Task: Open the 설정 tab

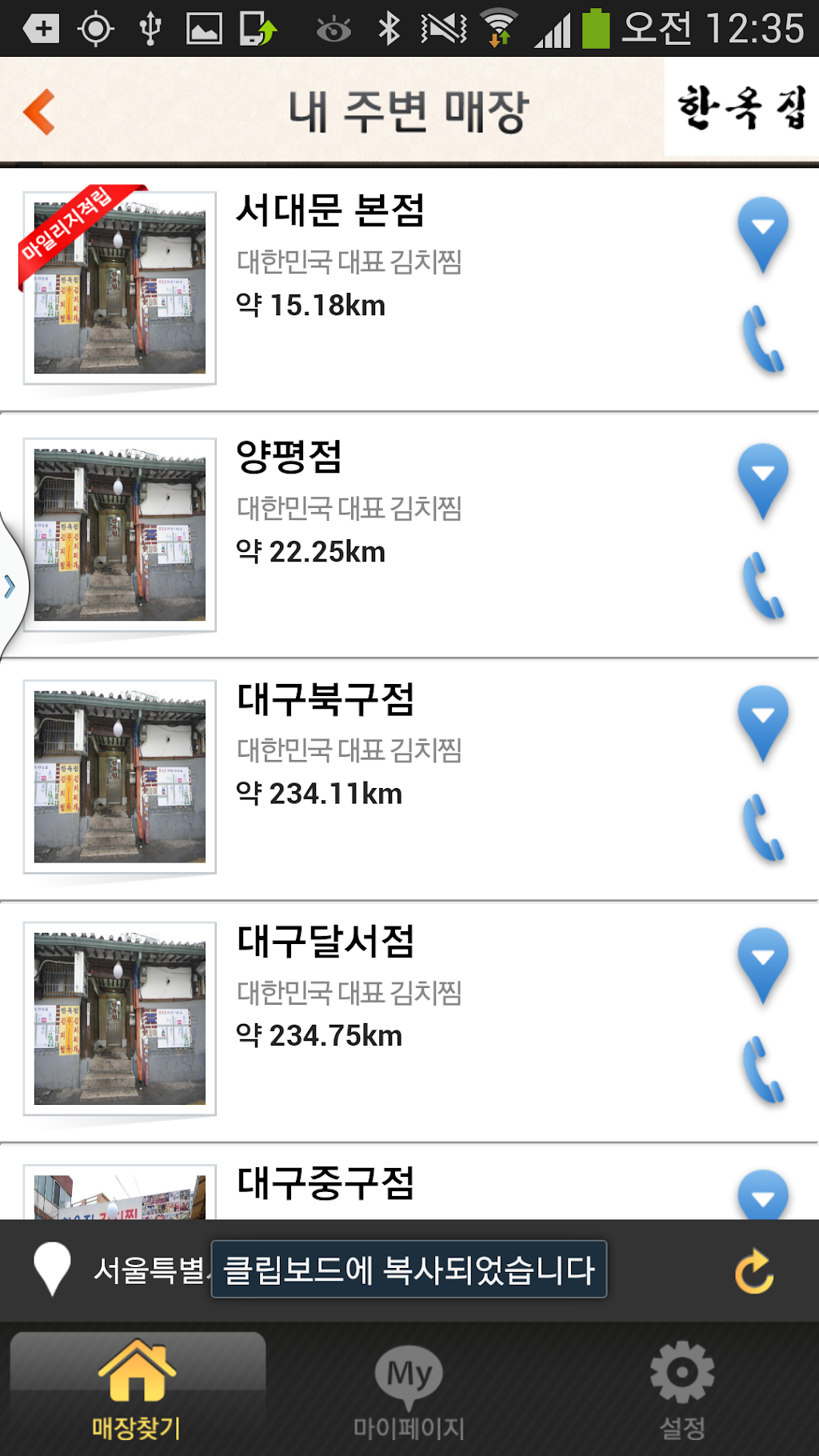Action: point(681,1390)
